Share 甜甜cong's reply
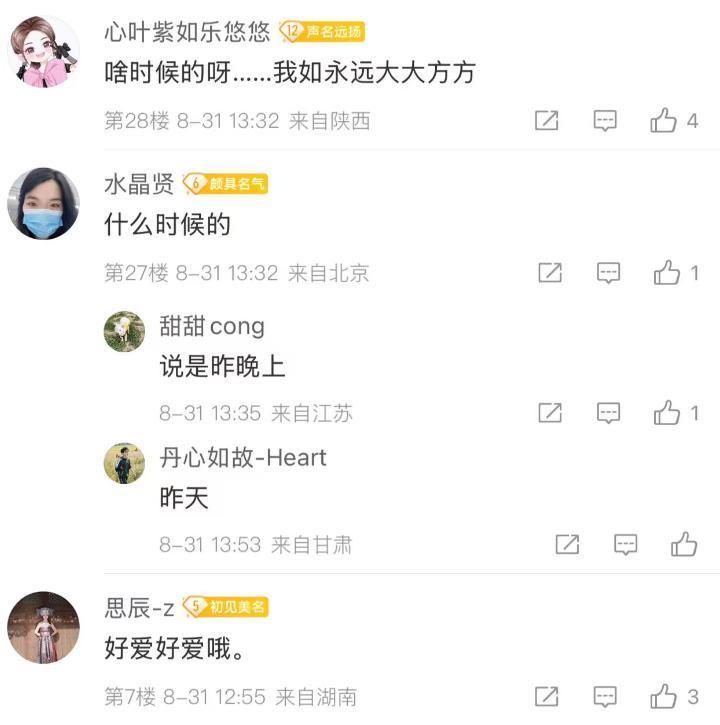Screen dimensions: 720x725 [549, 413]
